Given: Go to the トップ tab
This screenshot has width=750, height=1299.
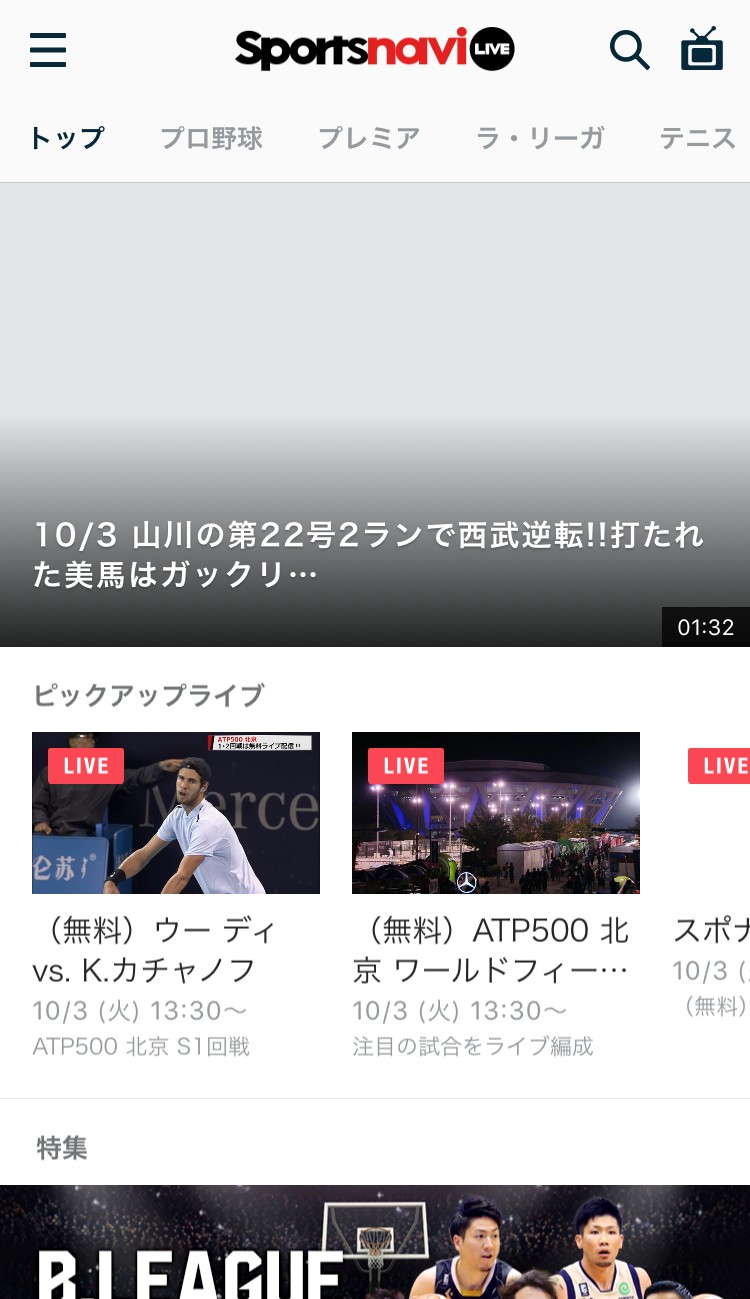Looking at the screenshot, I should point(67,138).
